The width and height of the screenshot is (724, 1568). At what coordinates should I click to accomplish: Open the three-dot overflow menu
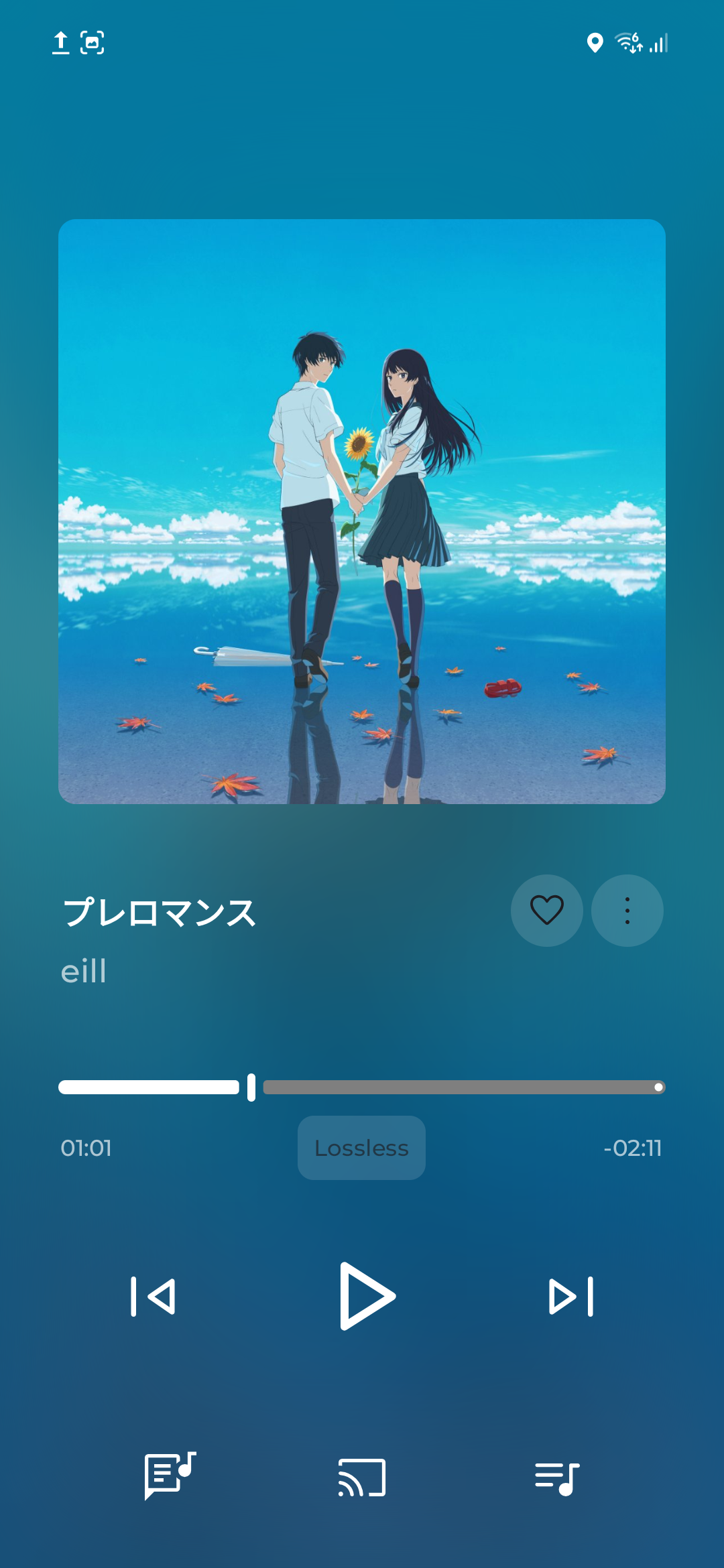627,910
